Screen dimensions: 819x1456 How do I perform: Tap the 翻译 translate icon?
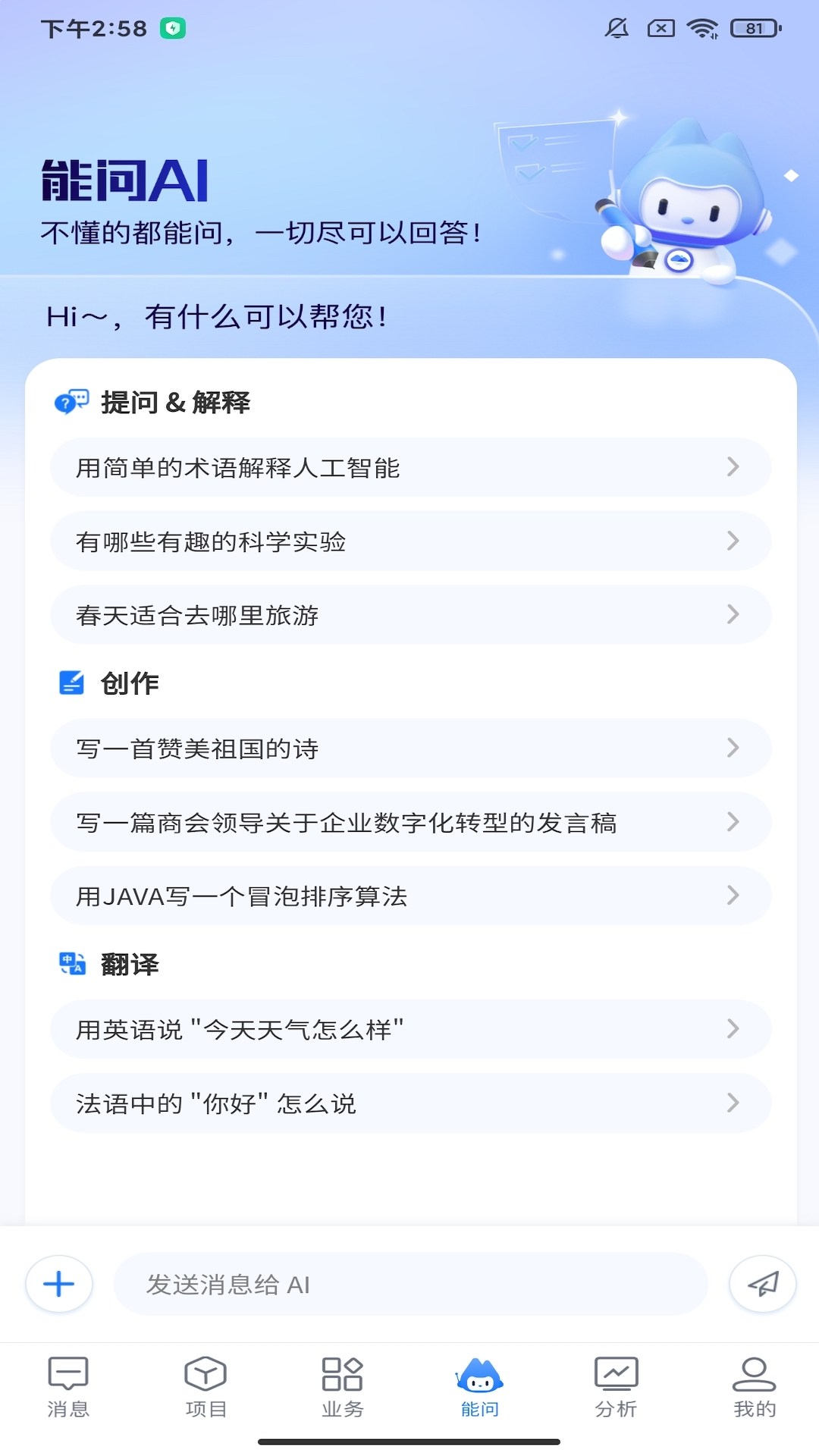tap(71, 965)
